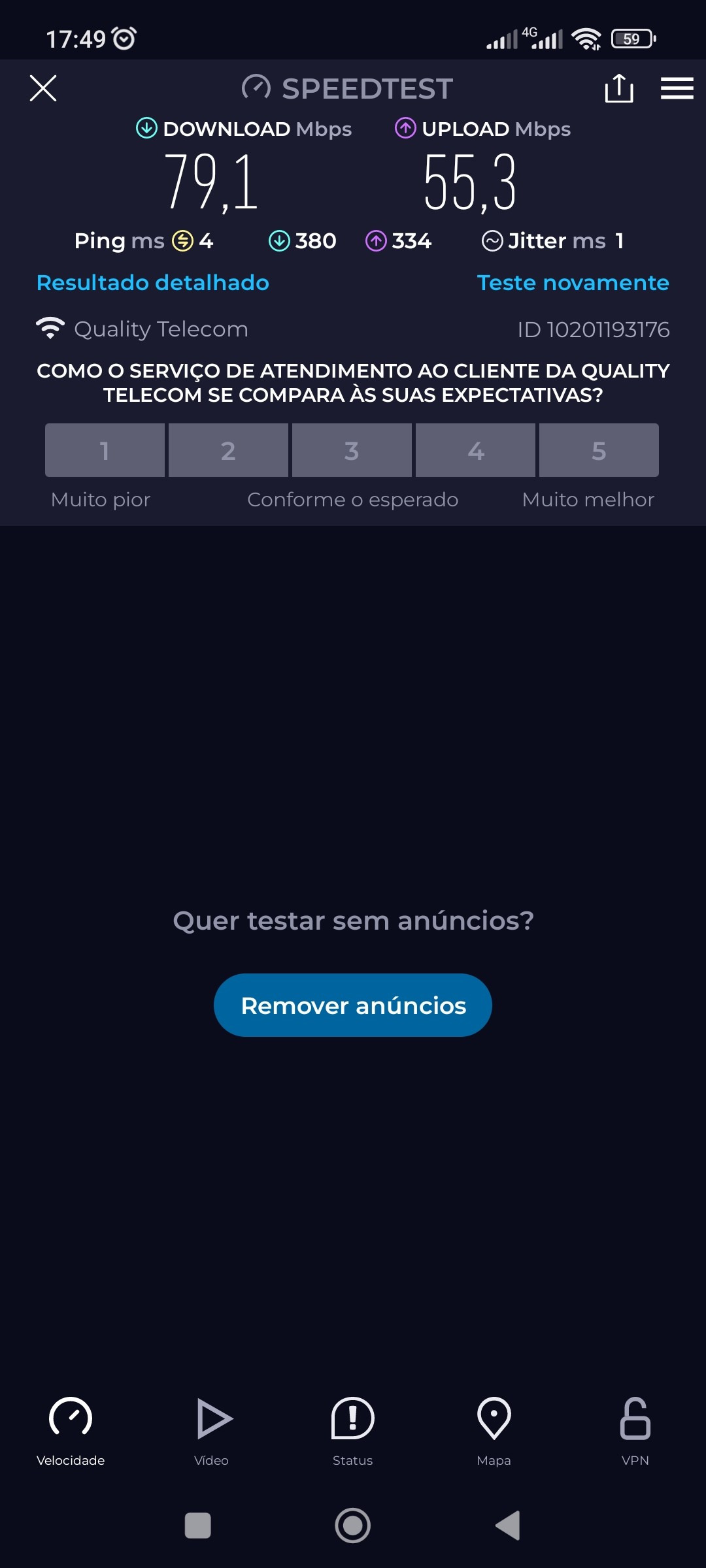This screenshot has width=706, height=1568.
Task: Open Resultado detalhado
Action: (153, 282)
